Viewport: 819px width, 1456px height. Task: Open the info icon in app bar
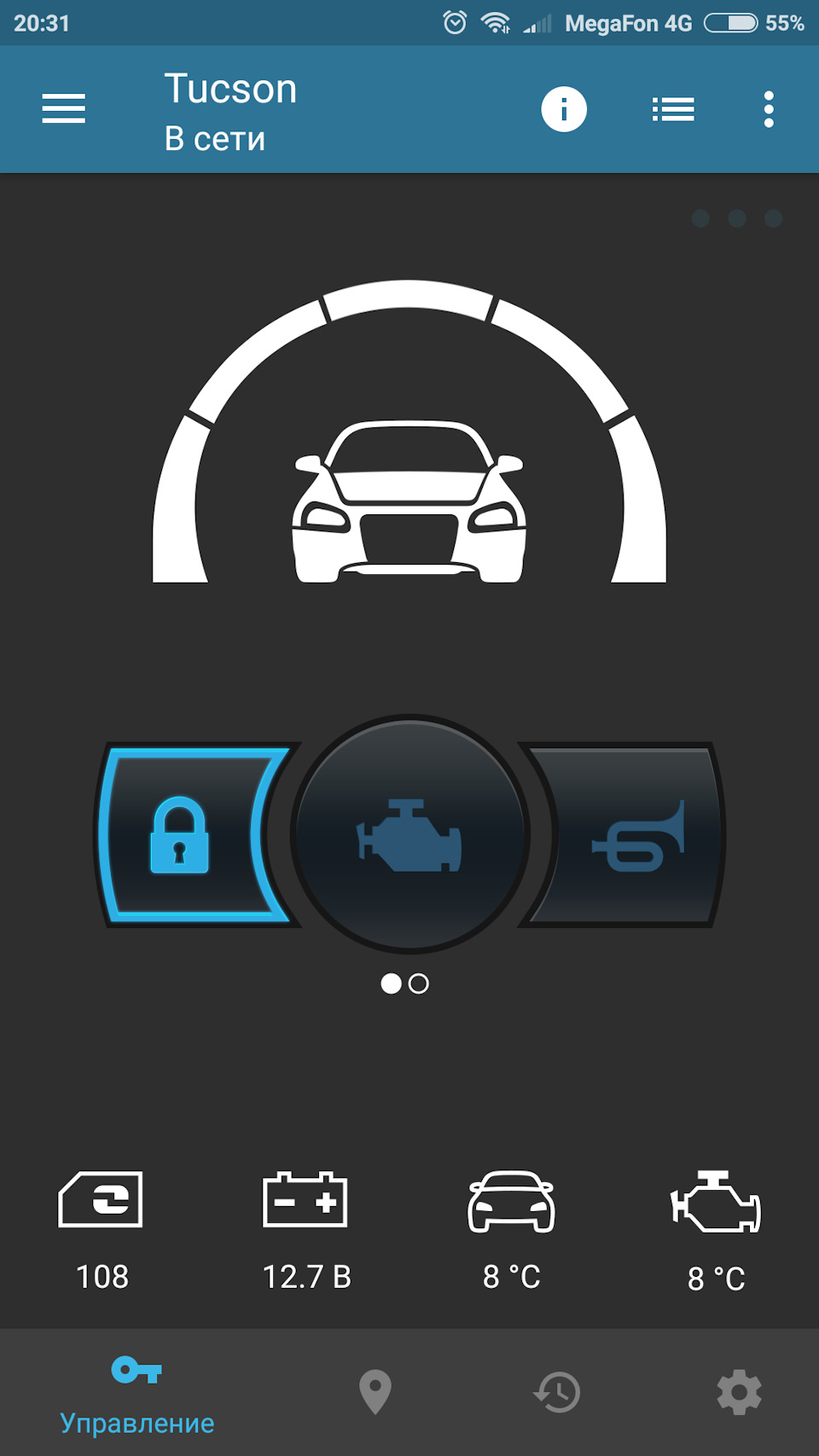(564, 109)
